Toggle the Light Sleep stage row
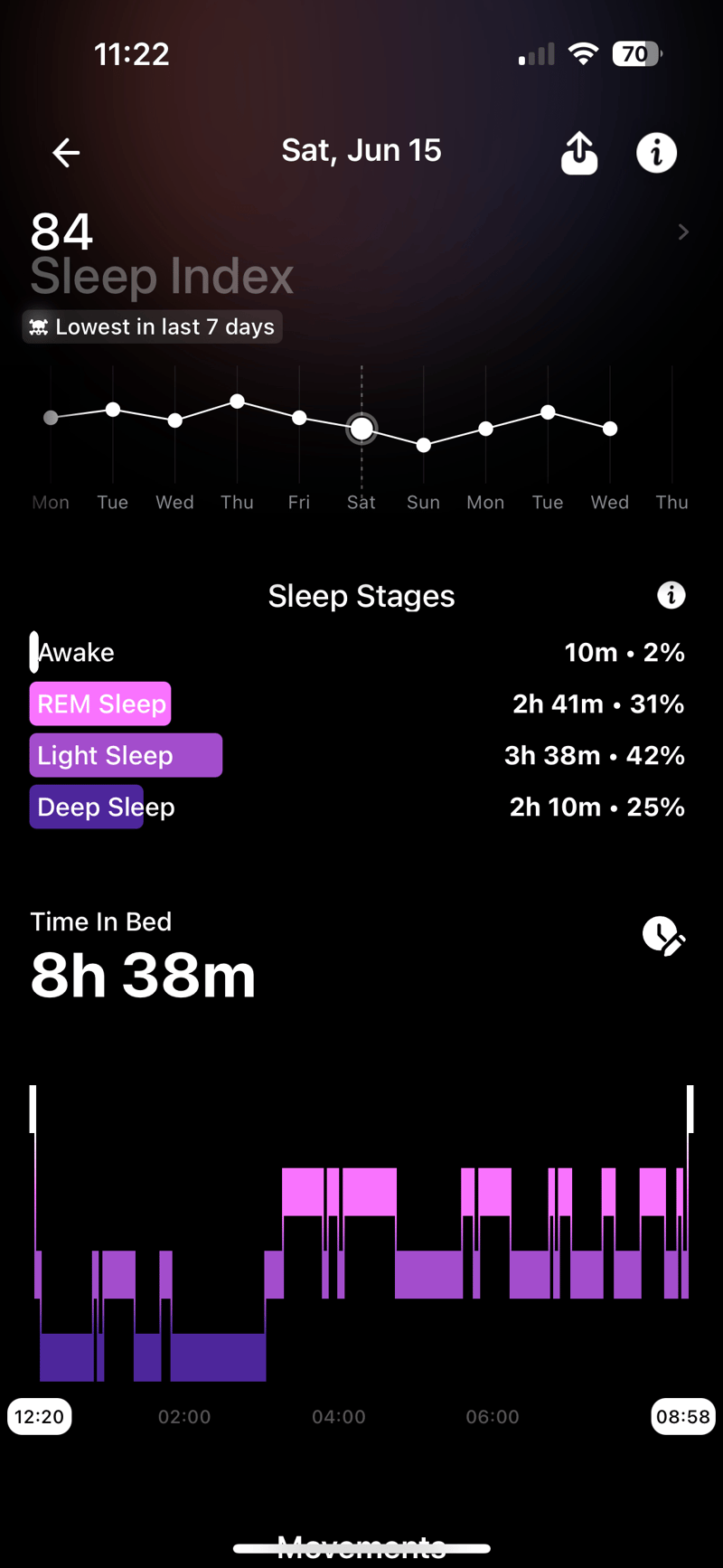Screen dimensions: 723x1568 pos(125,755)
